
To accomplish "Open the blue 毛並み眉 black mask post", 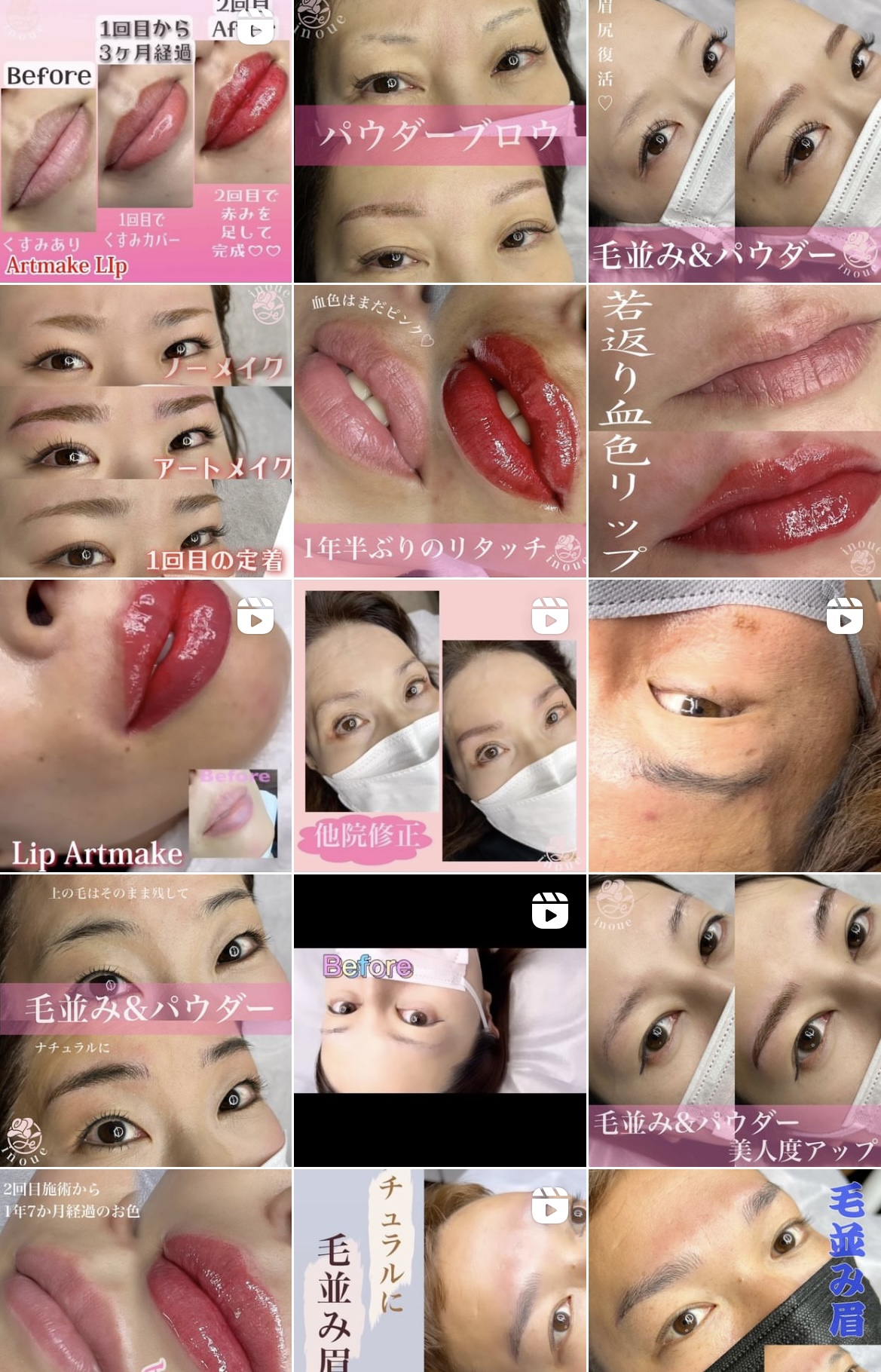I will point(734,1270).
